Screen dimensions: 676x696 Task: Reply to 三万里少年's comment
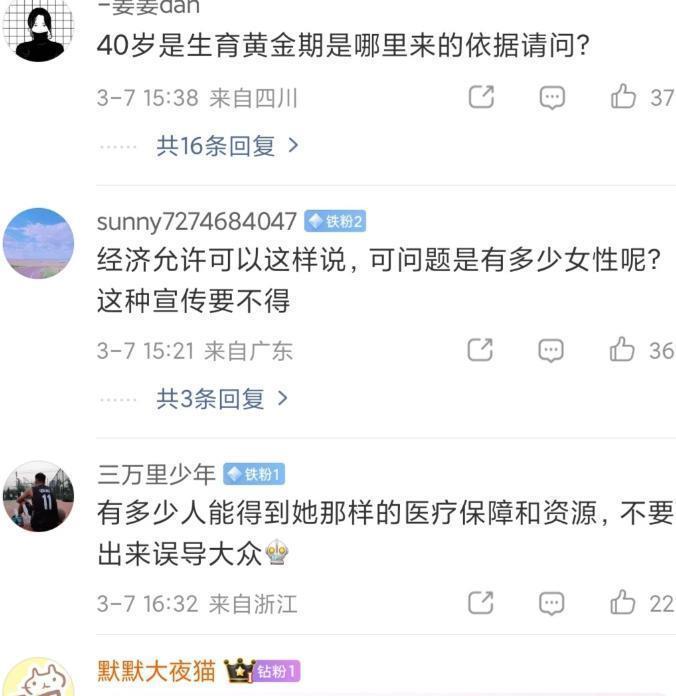click(x=552, y=603)
